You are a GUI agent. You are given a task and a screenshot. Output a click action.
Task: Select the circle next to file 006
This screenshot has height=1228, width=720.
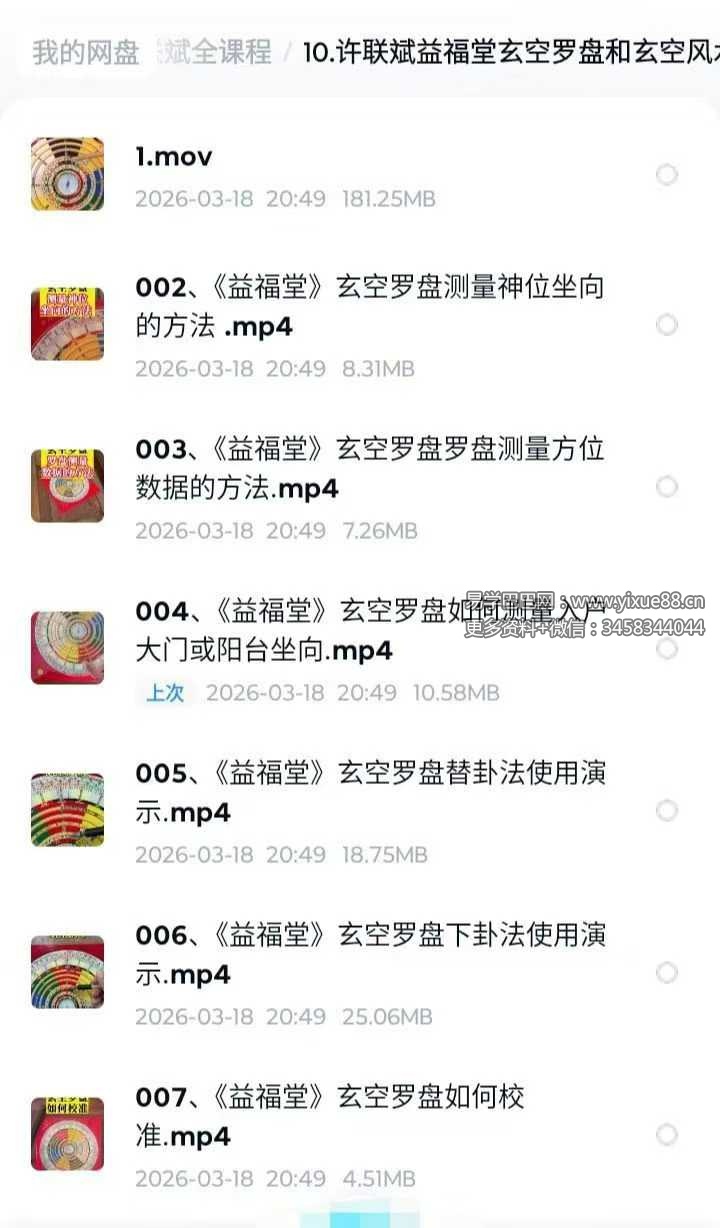point(666,973)
